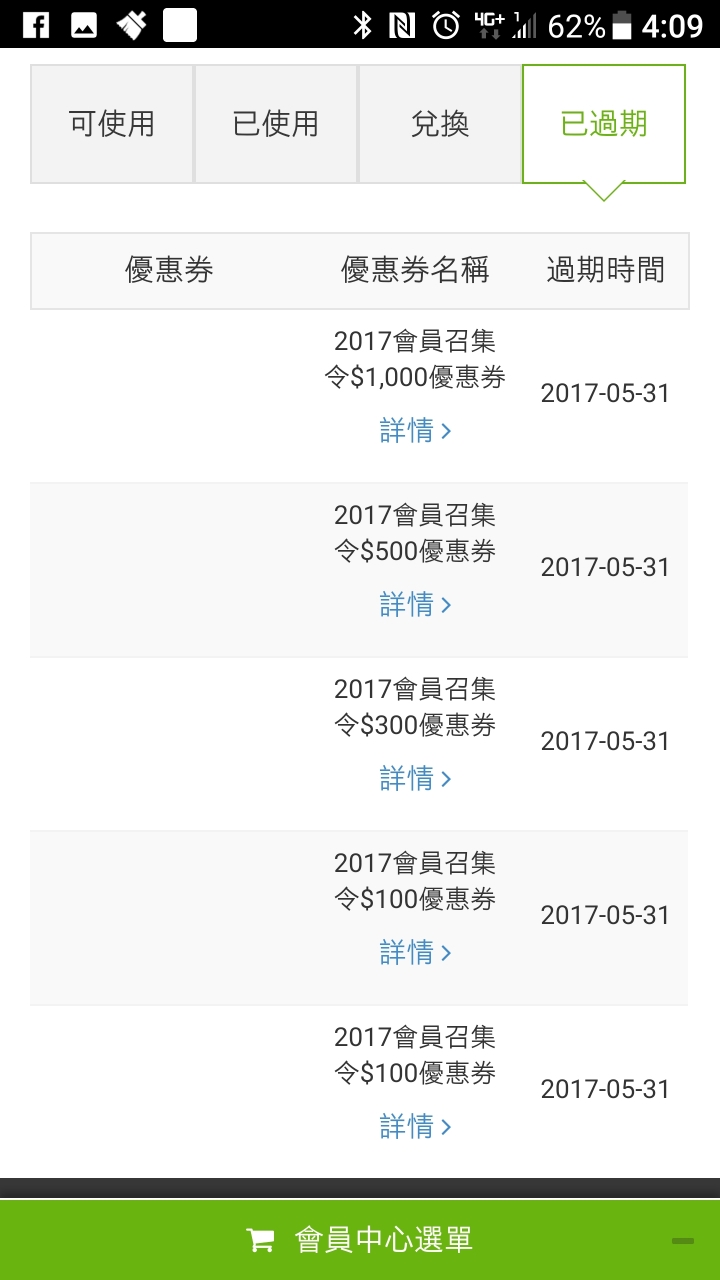Switch to the 可使用 tab
The width and height of the screenshot is (720, 1280).
[112, 124]
